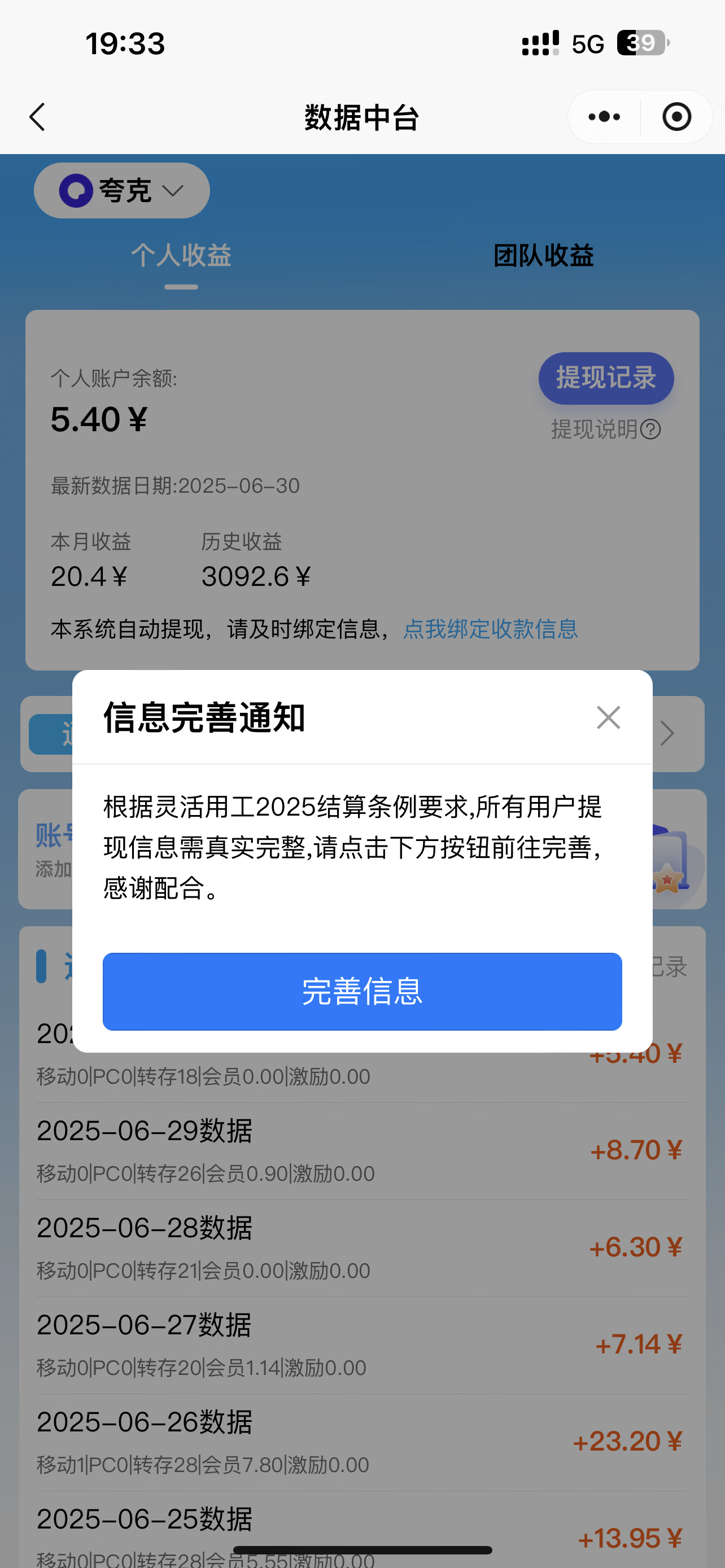View 提现说明 help info
The width and height of the screenshot is (725, 1568).
[606, 429]
